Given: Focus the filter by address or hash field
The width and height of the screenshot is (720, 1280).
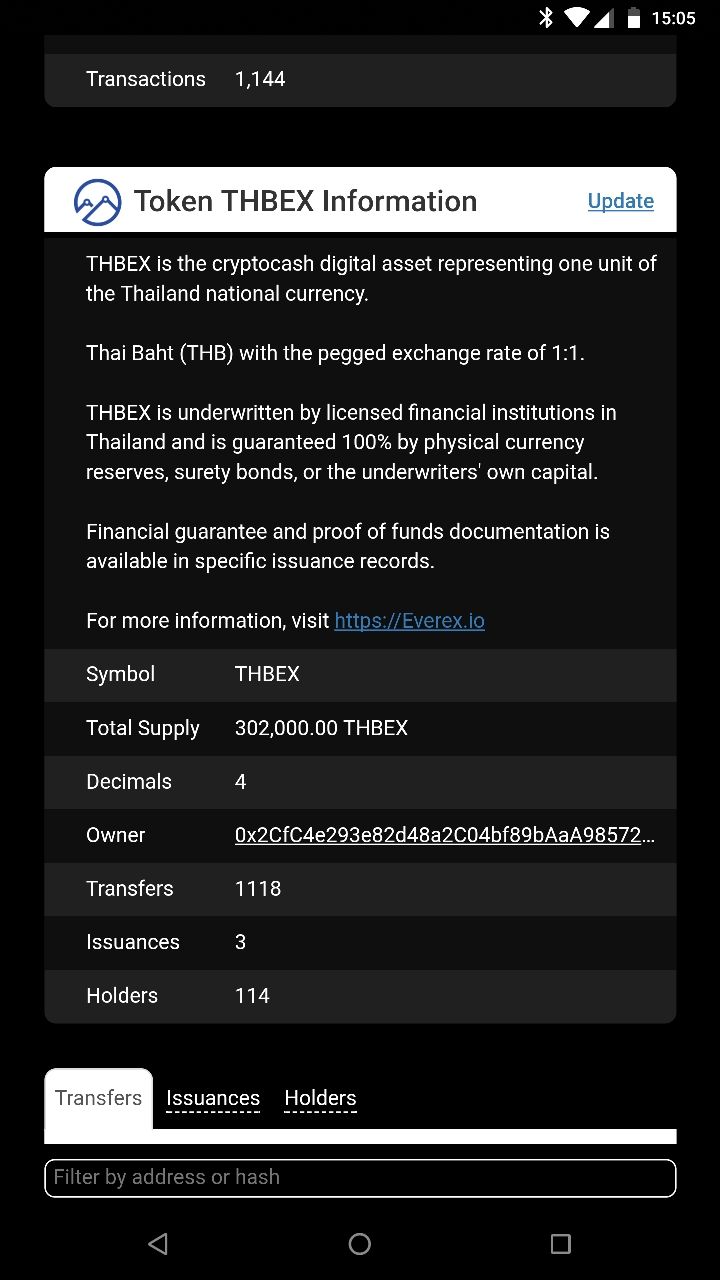Looking at the screenshot, I should pos(360,1177).
